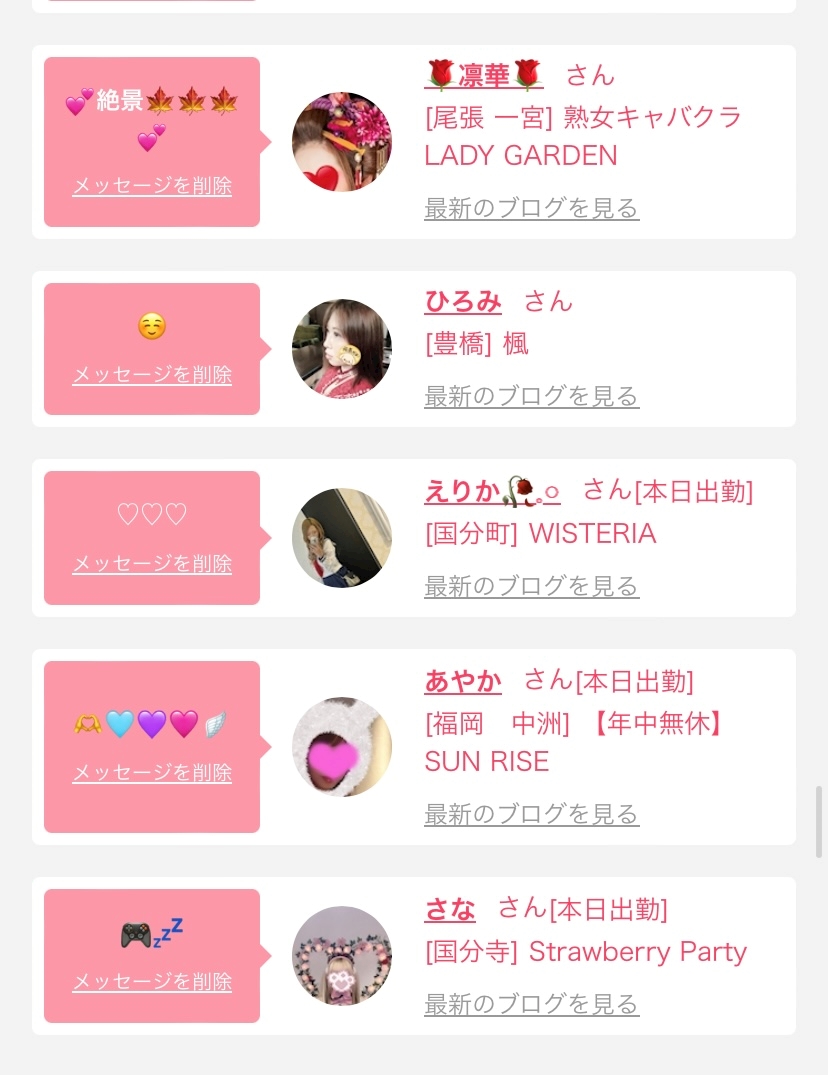828x1091 pixels.
Task: Open あやか's profile name link
Action: pyautogui.click(x=463, y=681)
